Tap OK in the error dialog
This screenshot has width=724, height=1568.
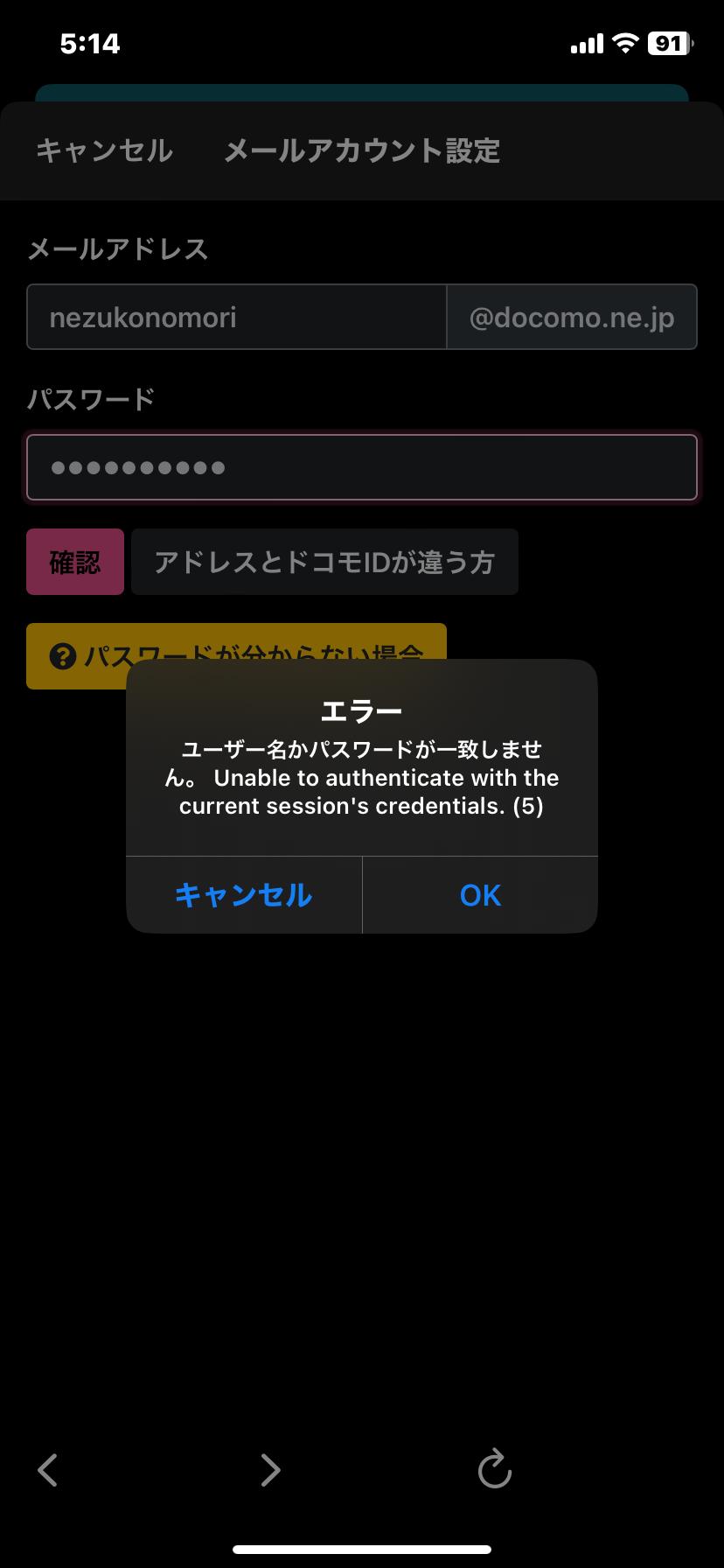(480, 894)
